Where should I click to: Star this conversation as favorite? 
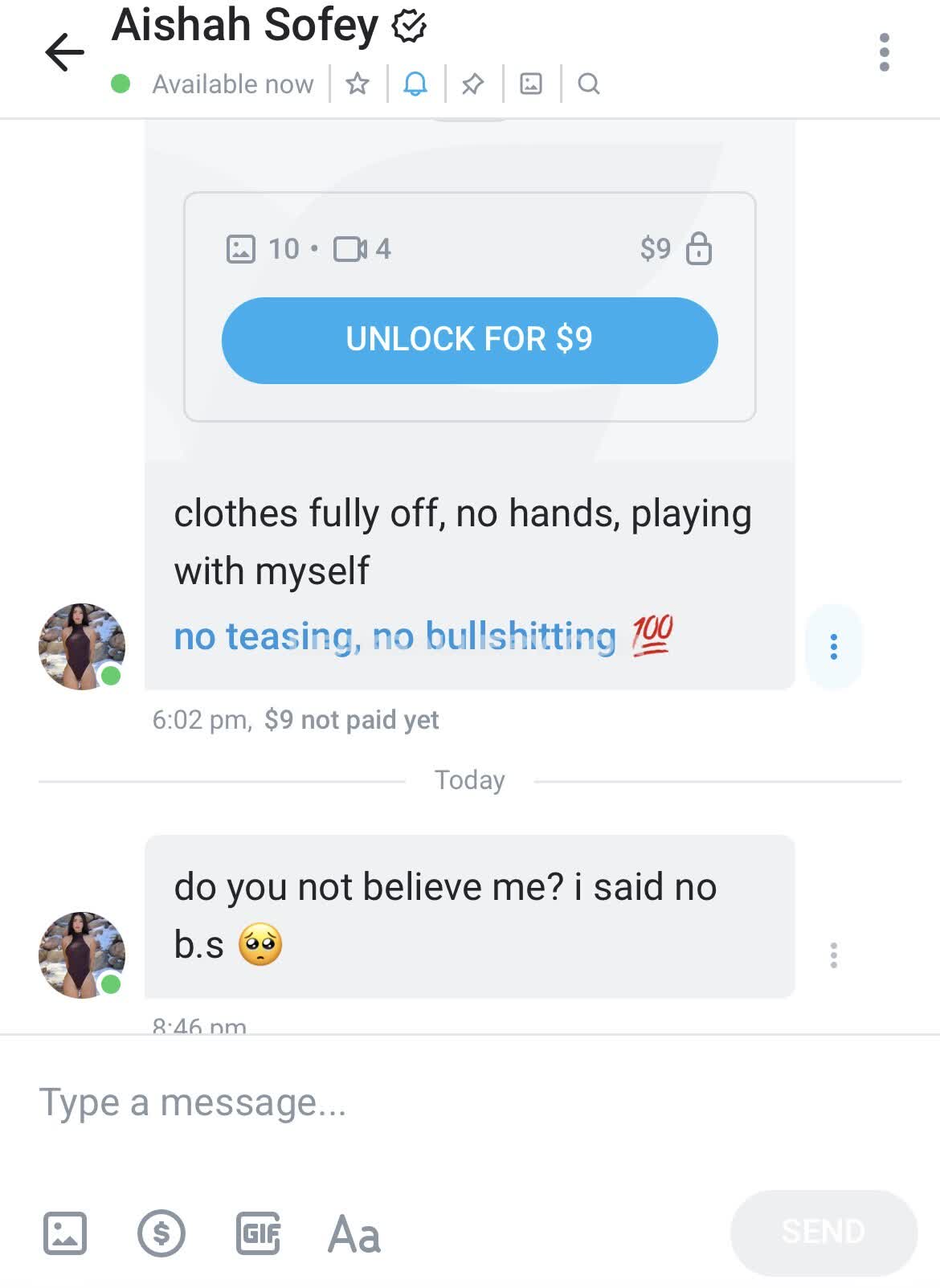coord(358,84)
